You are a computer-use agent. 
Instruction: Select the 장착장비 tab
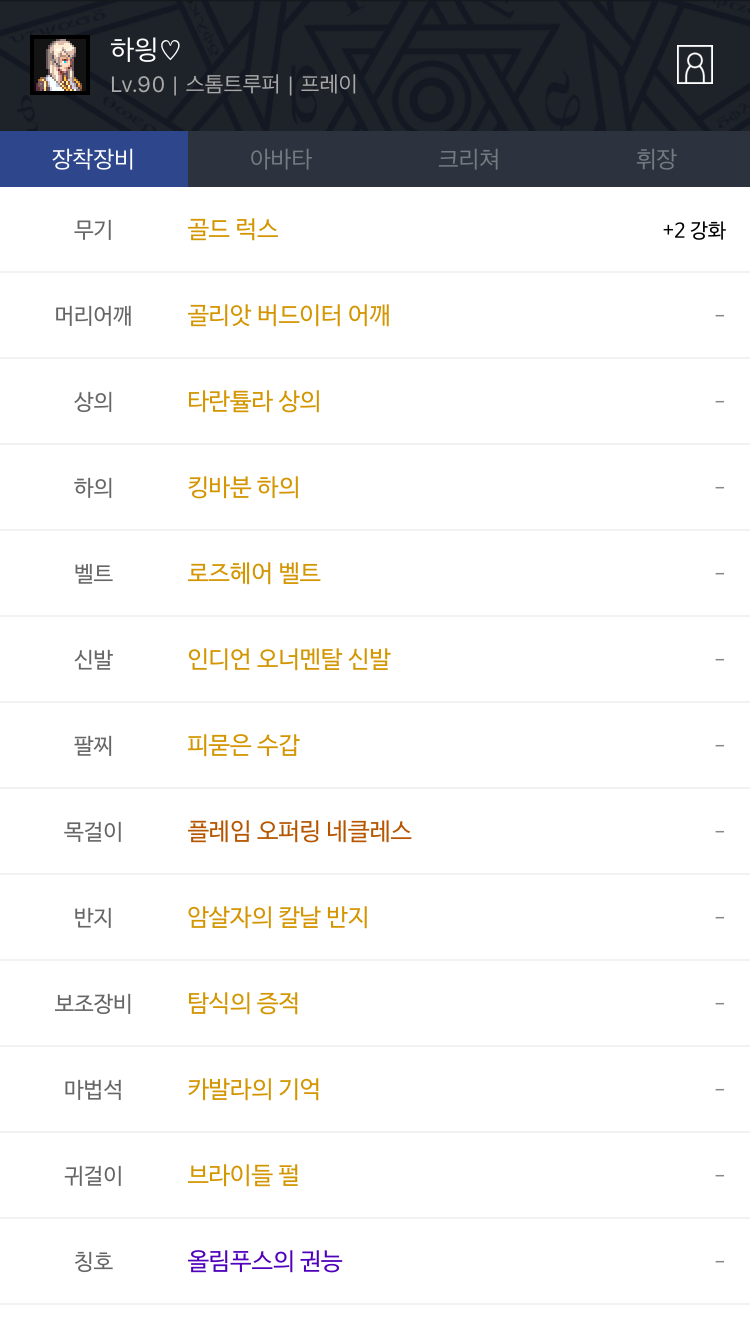point(94,159)
